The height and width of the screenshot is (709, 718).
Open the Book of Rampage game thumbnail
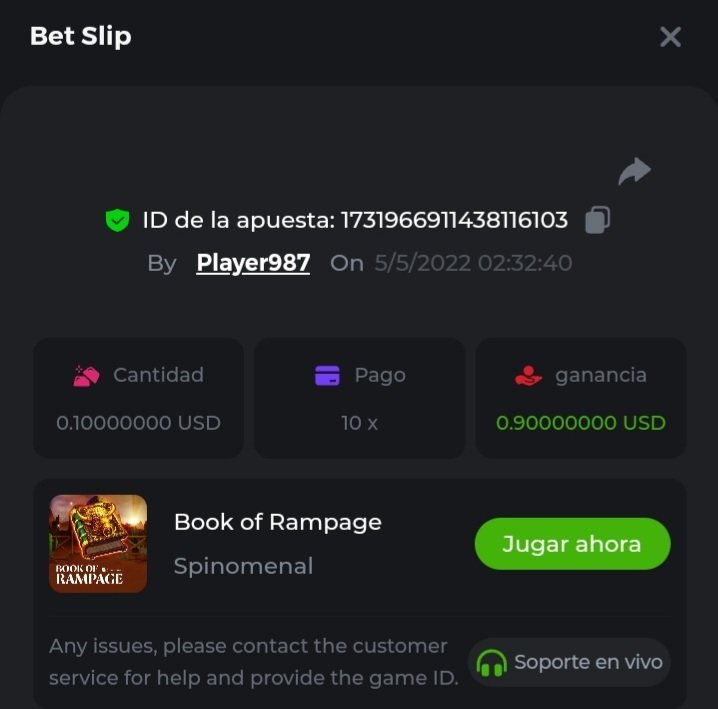(98, 544)
